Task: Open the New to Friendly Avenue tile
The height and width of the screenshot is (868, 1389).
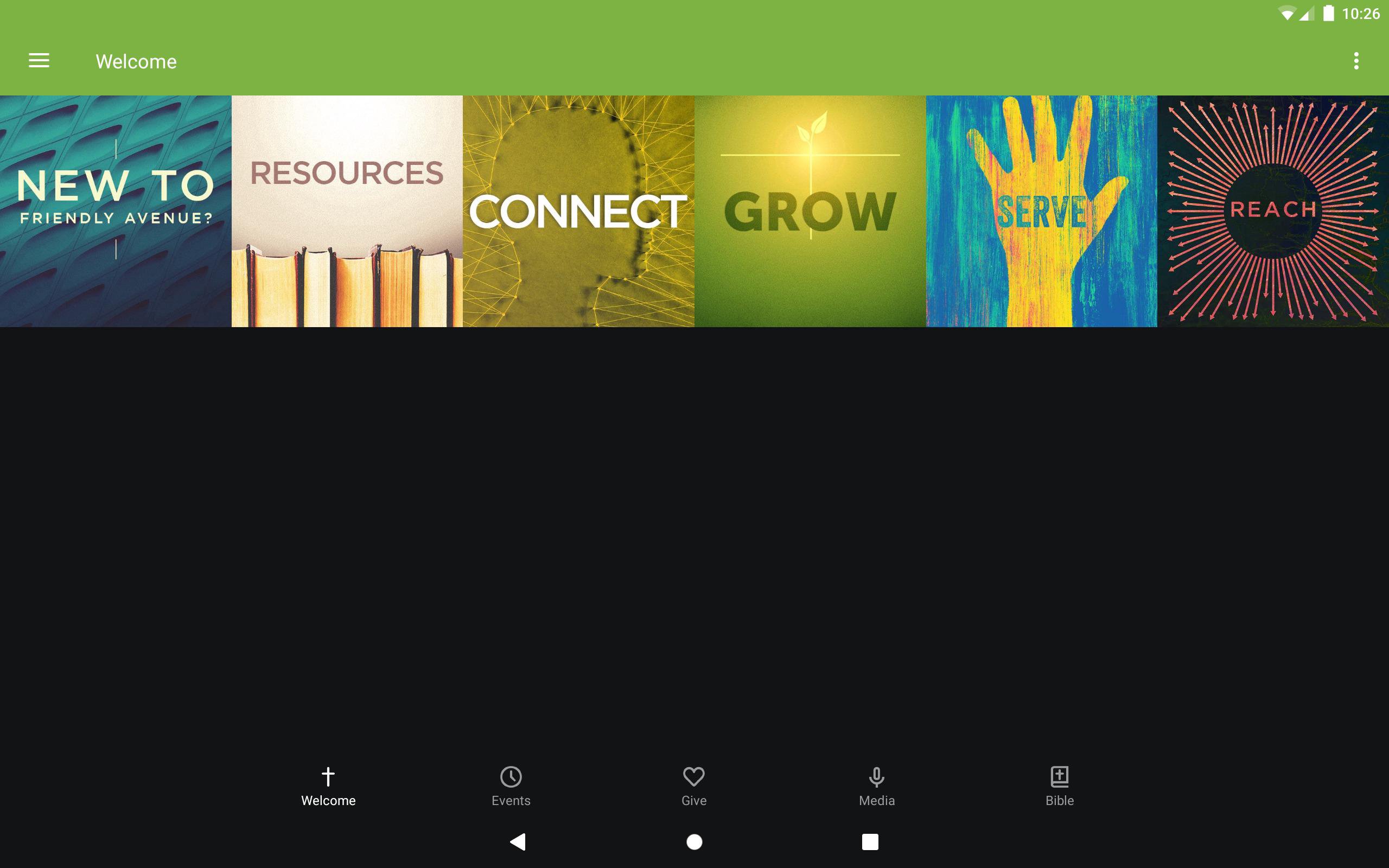Action: tap(116, 211)
